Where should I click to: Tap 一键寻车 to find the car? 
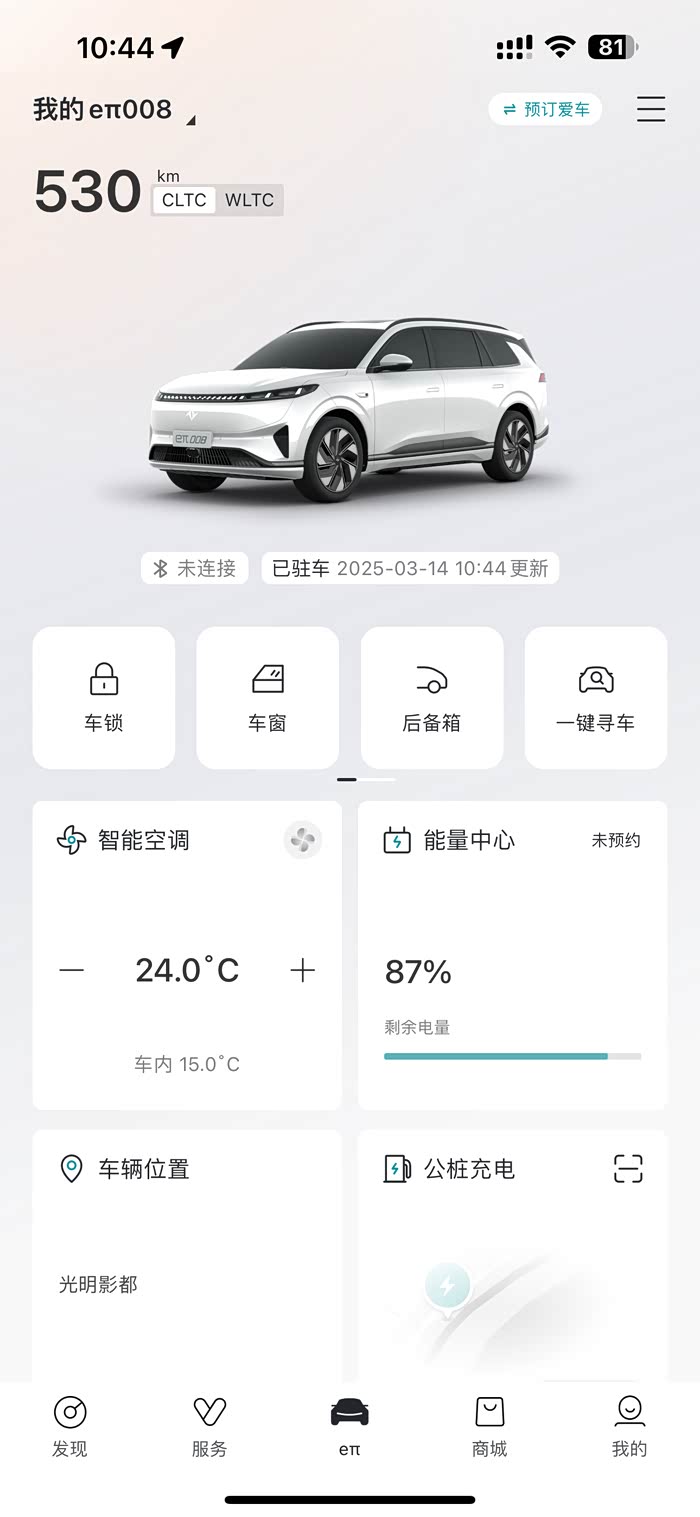pos(596,698)
